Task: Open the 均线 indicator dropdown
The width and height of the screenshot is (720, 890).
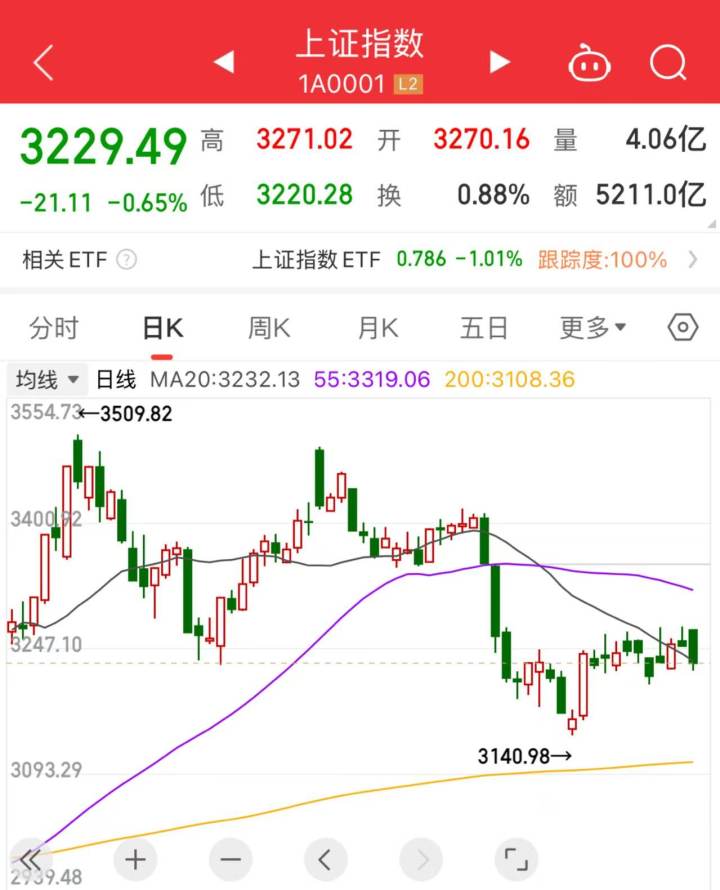Action: [47, 380]
